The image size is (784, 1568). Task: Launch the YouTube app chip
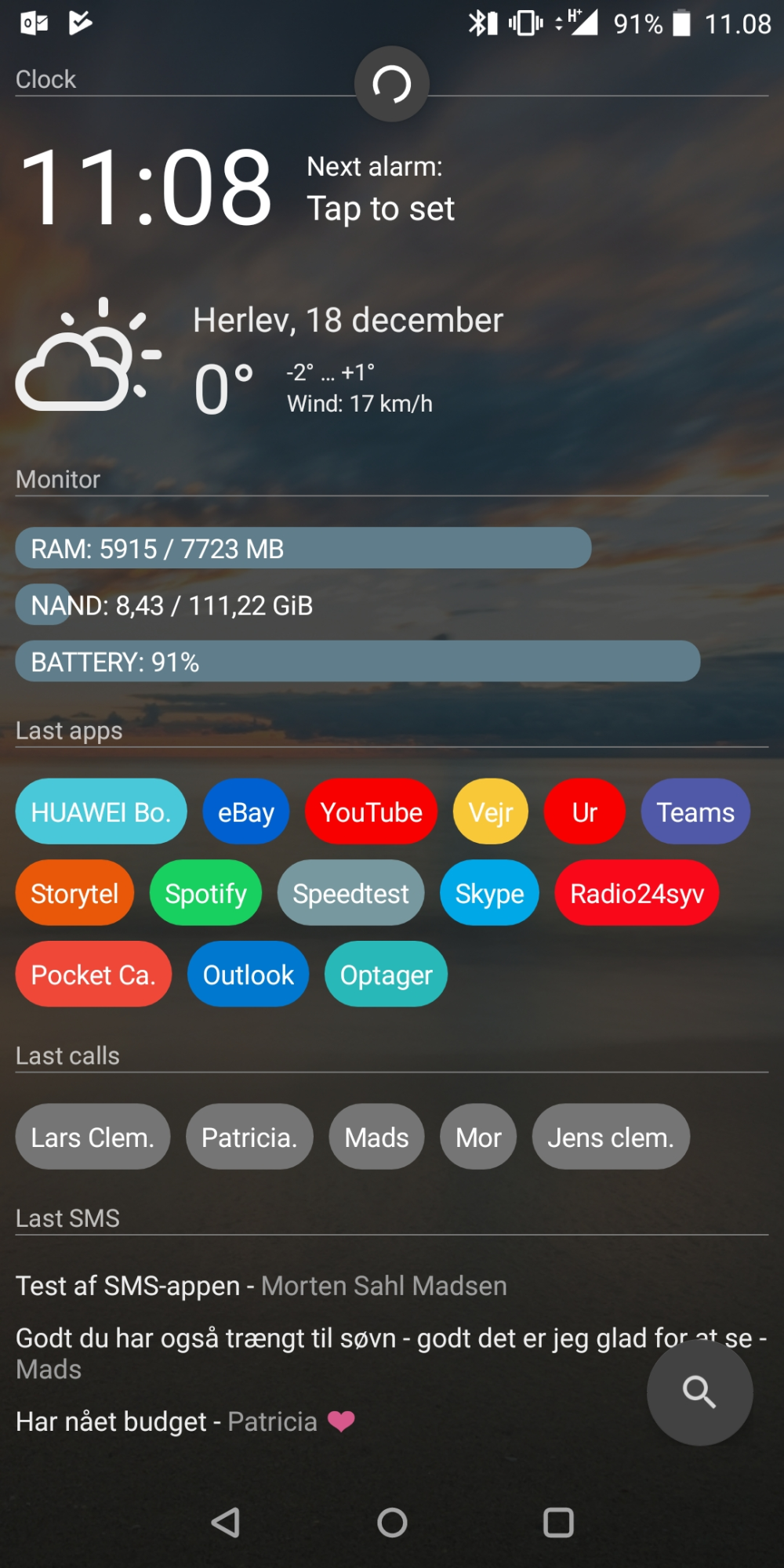[371, 812]
